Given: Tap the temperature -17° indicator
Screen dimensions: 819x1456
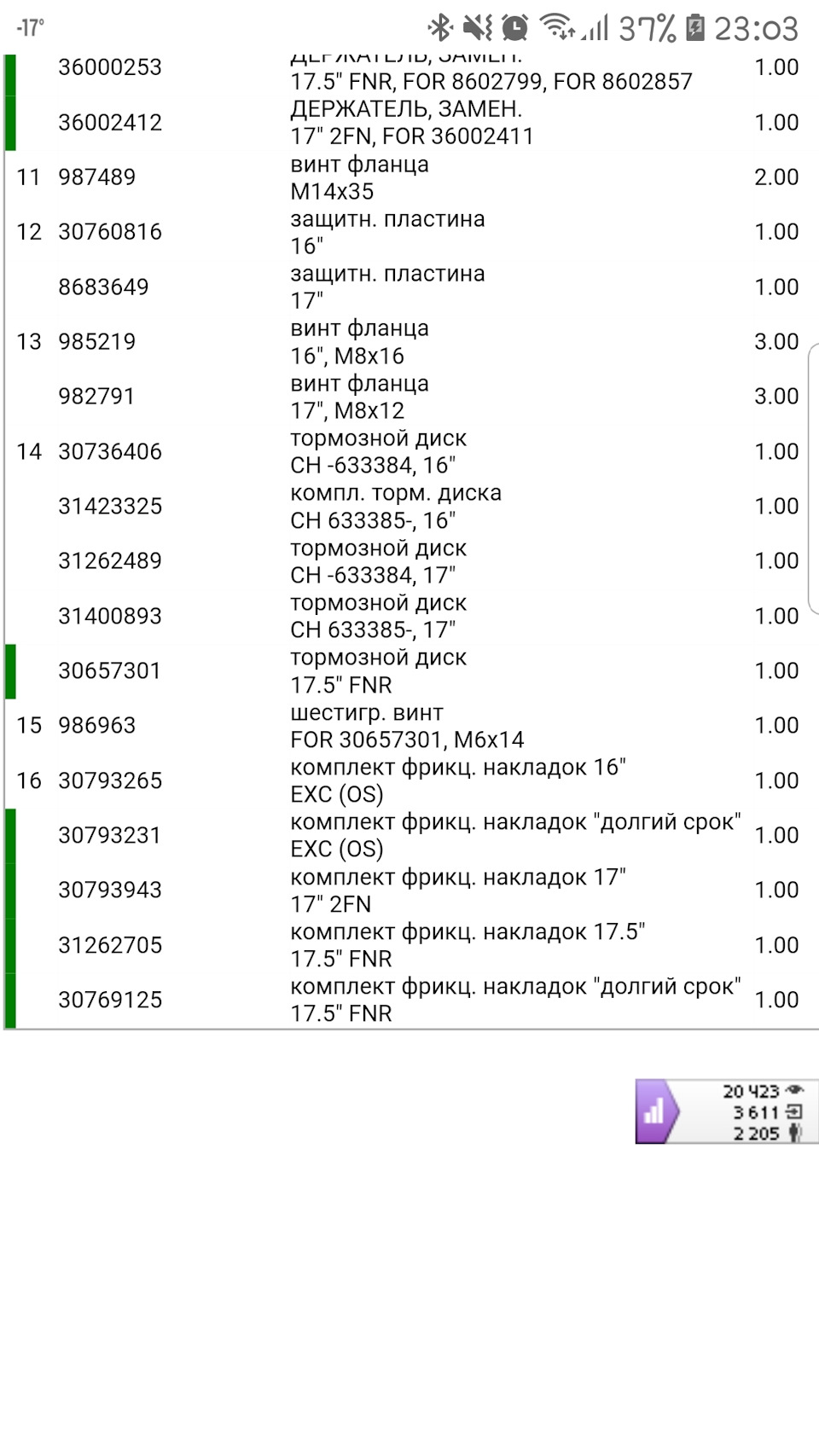Looking at the screenshot, I should tap(30, 26).
